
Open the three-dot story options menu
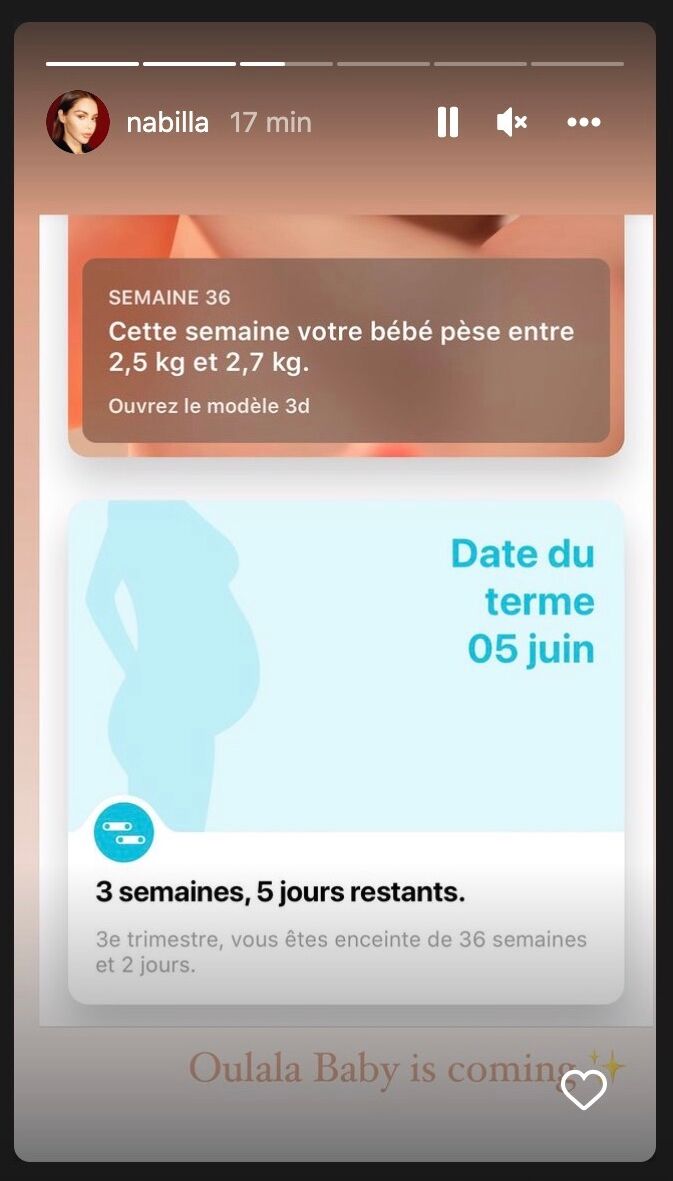[x=583, y=122]
